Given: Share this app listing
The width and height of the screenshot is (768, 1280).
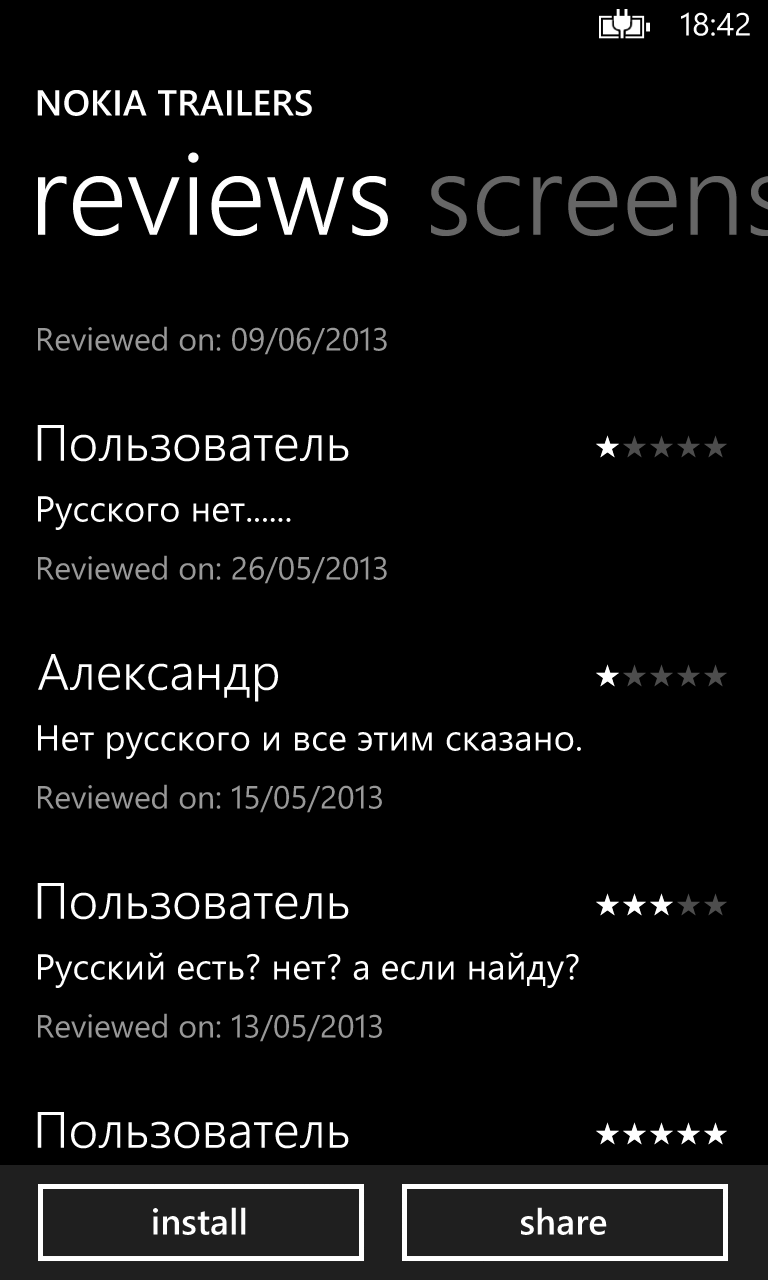Looking at the screenshot, I should tap(564, 1222).
